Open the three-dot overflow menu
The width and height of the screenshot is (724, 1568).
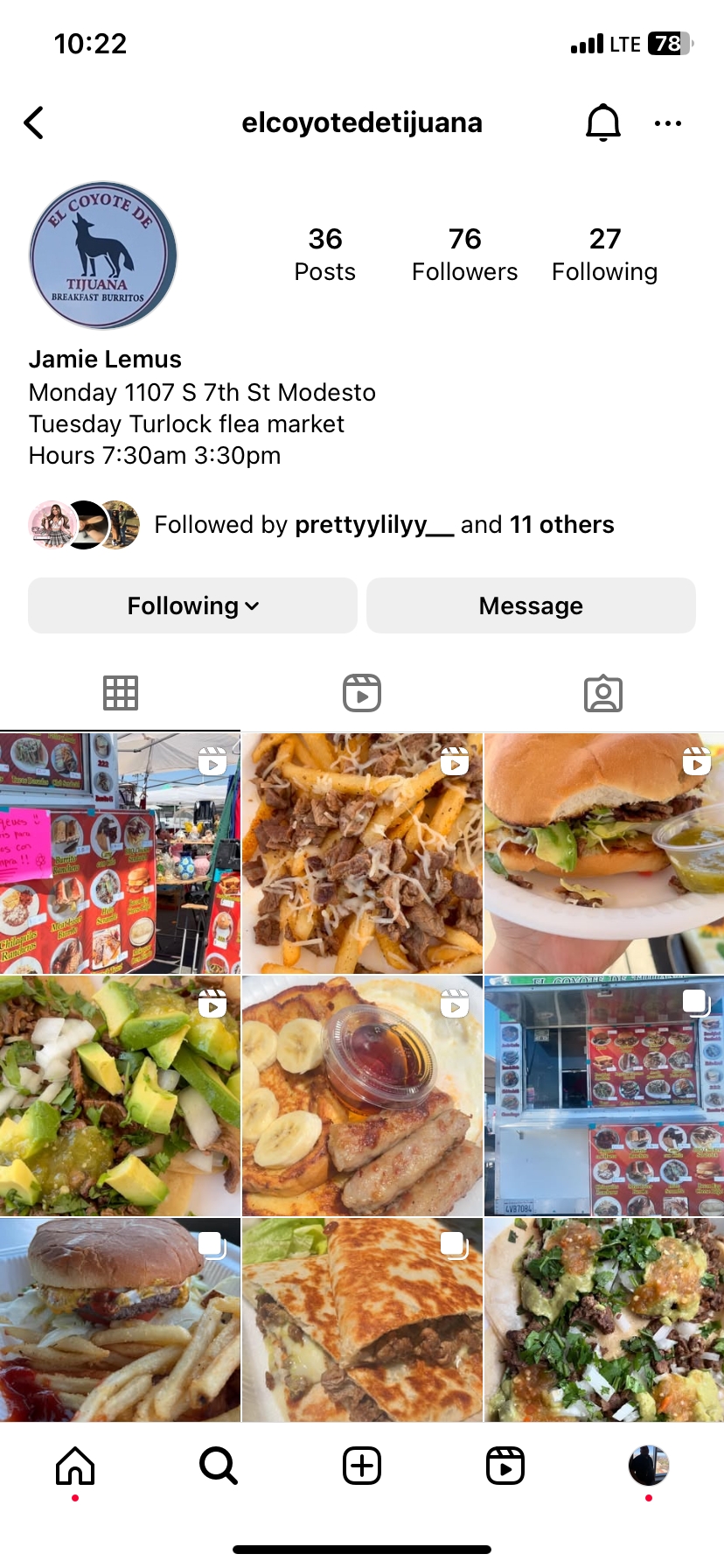(x=667, y=123)
